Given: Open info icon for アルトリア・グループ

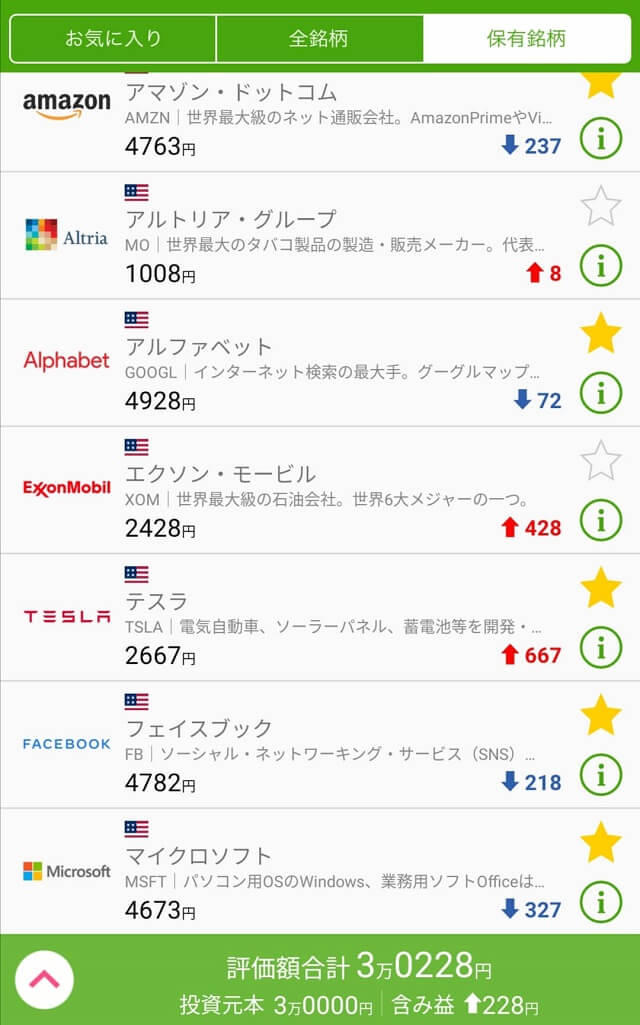Looking at the screenshot, I should coord(601,265).
